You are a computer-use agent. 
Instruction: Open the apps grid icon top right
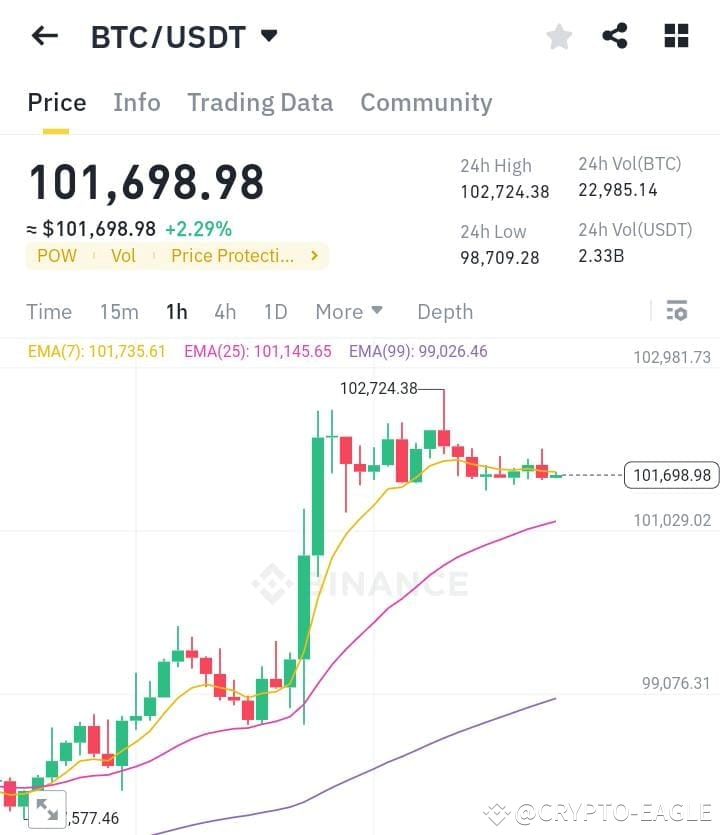coord(676,36)
